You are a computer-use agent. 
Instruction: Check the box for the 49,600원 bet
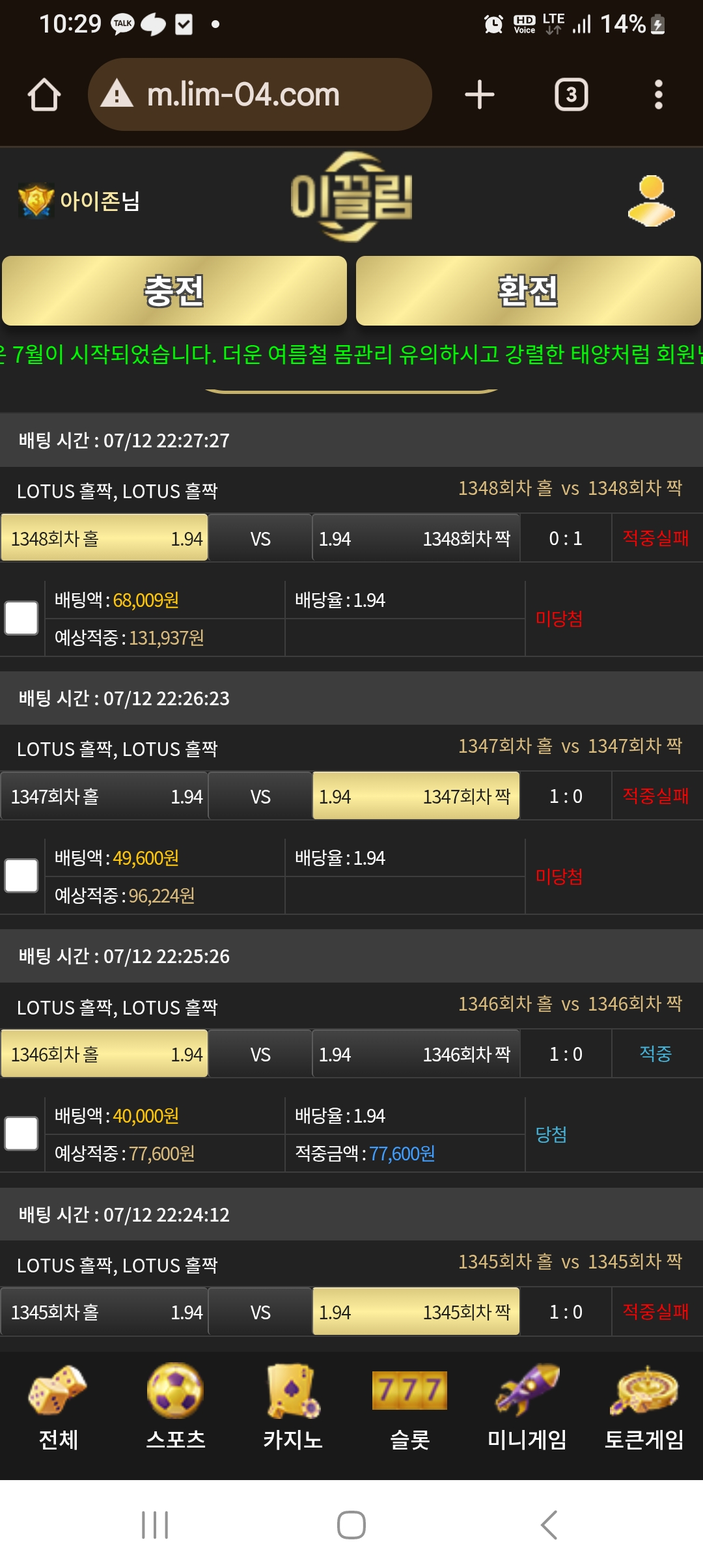point(21,876)
